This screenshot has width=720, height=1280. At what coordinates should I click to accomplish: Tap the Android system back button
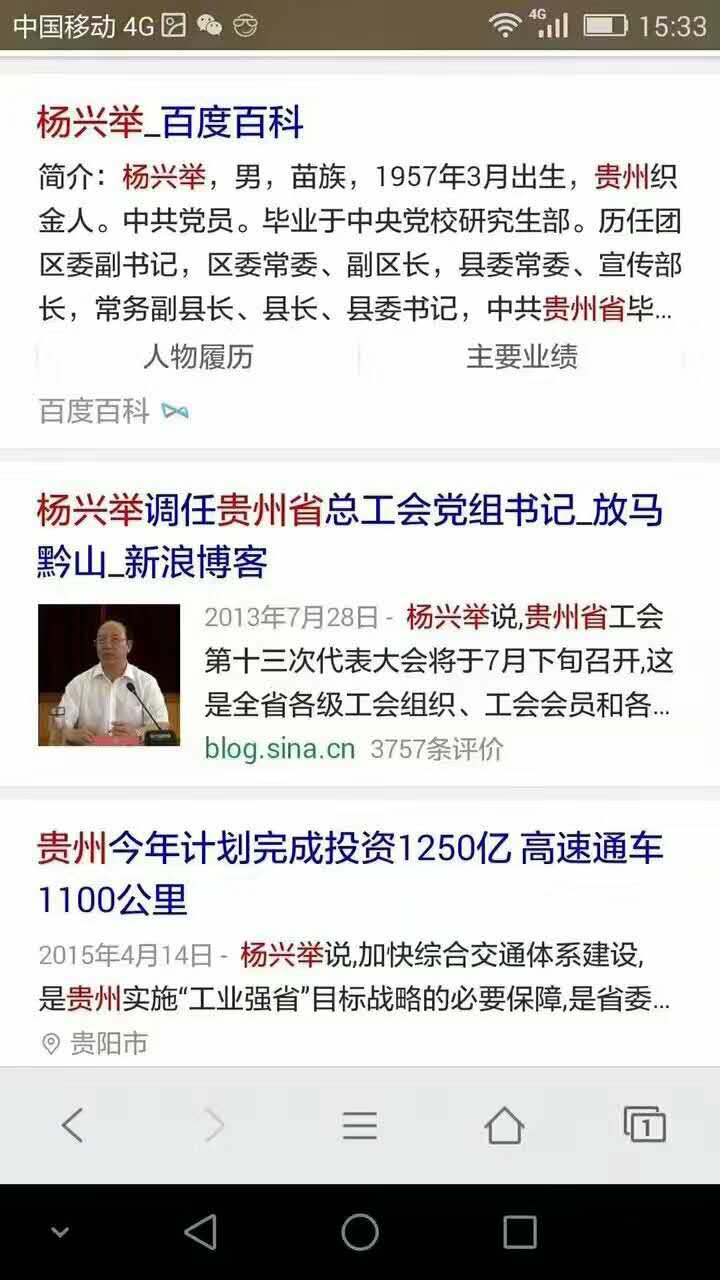click(x=201, y=1232)
